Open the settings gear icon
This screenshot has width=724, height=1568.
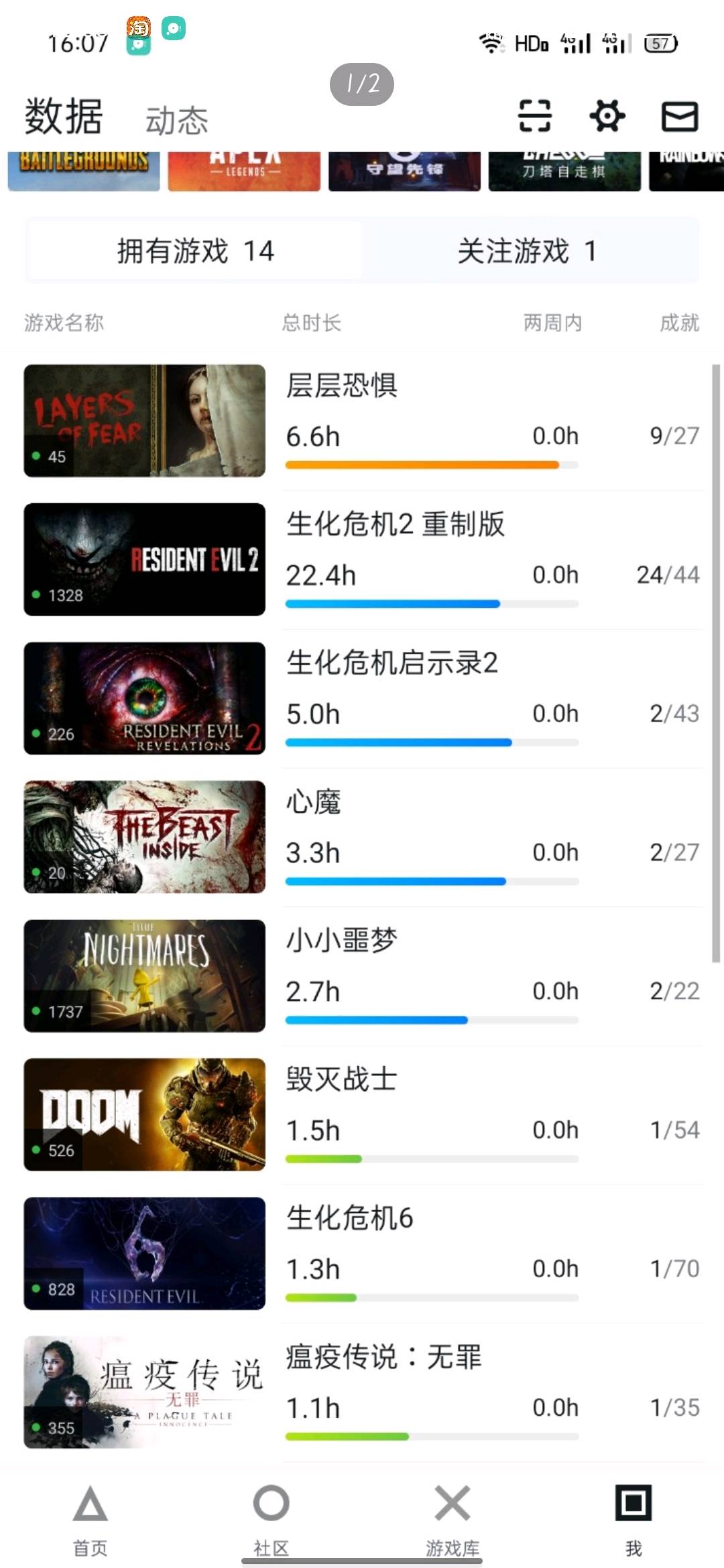607,116
